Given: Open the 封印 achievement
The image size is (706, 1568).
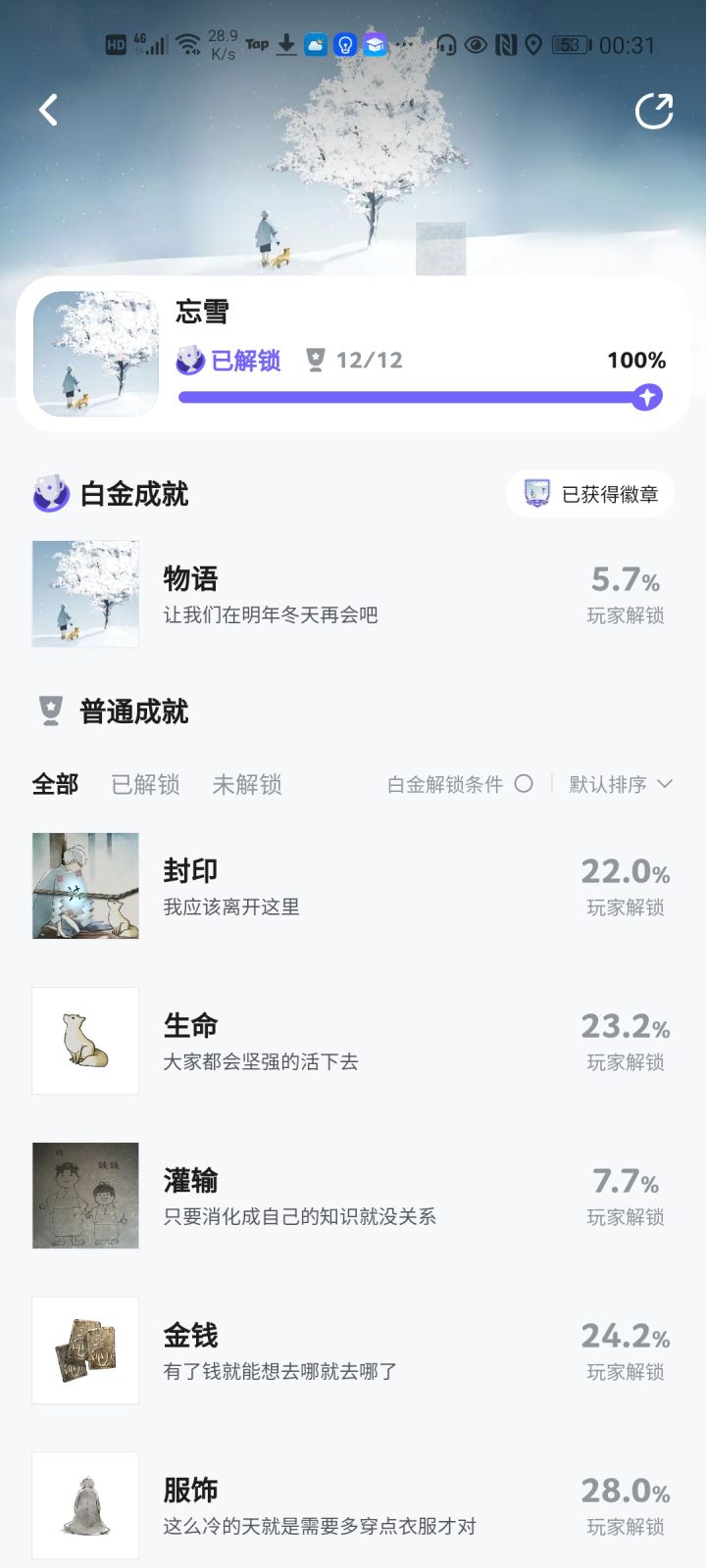Looking at the screenshot, I should tap(353, 886).
